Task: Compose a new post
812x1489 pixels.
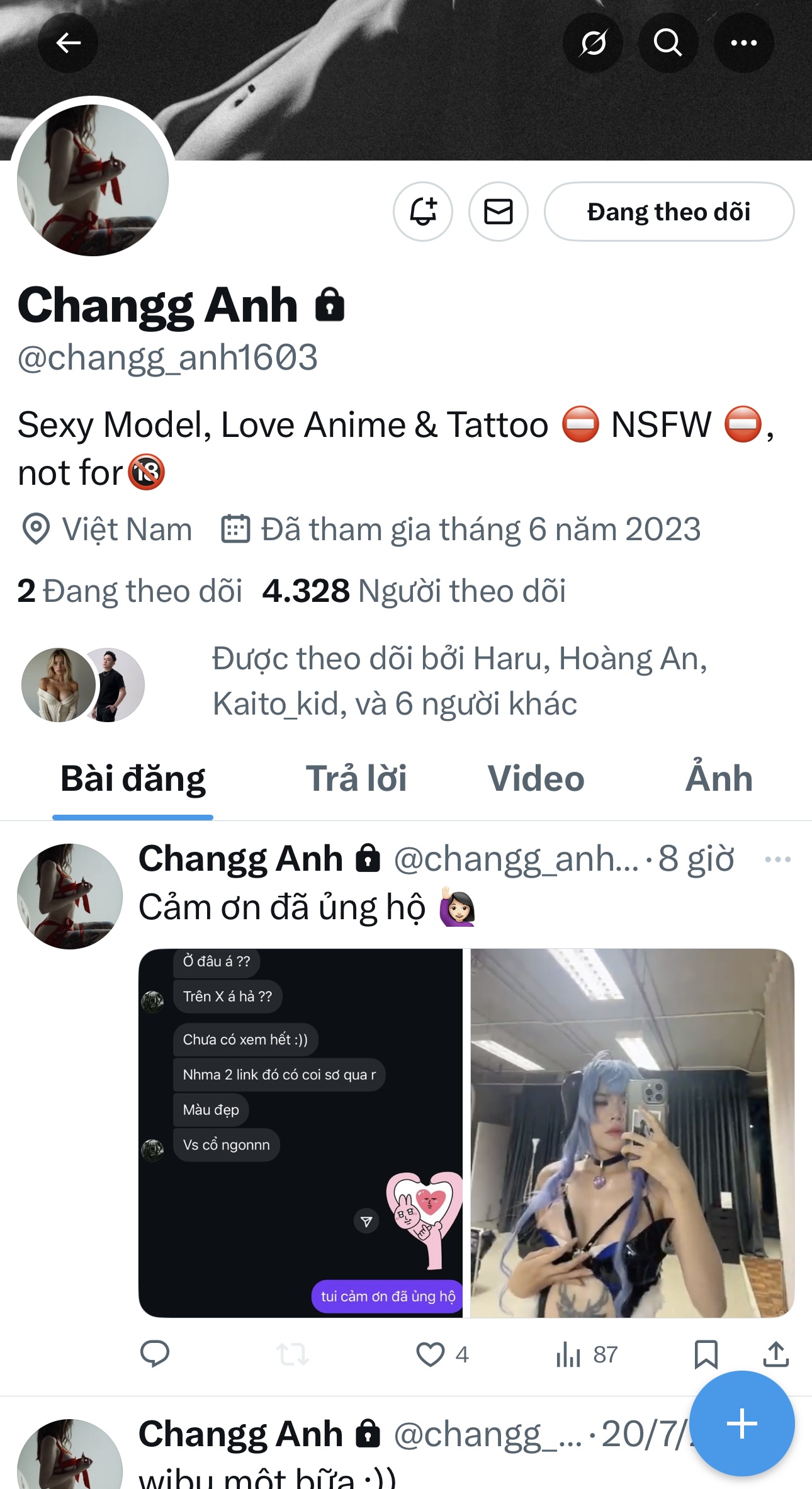Action: point(742,1424)
